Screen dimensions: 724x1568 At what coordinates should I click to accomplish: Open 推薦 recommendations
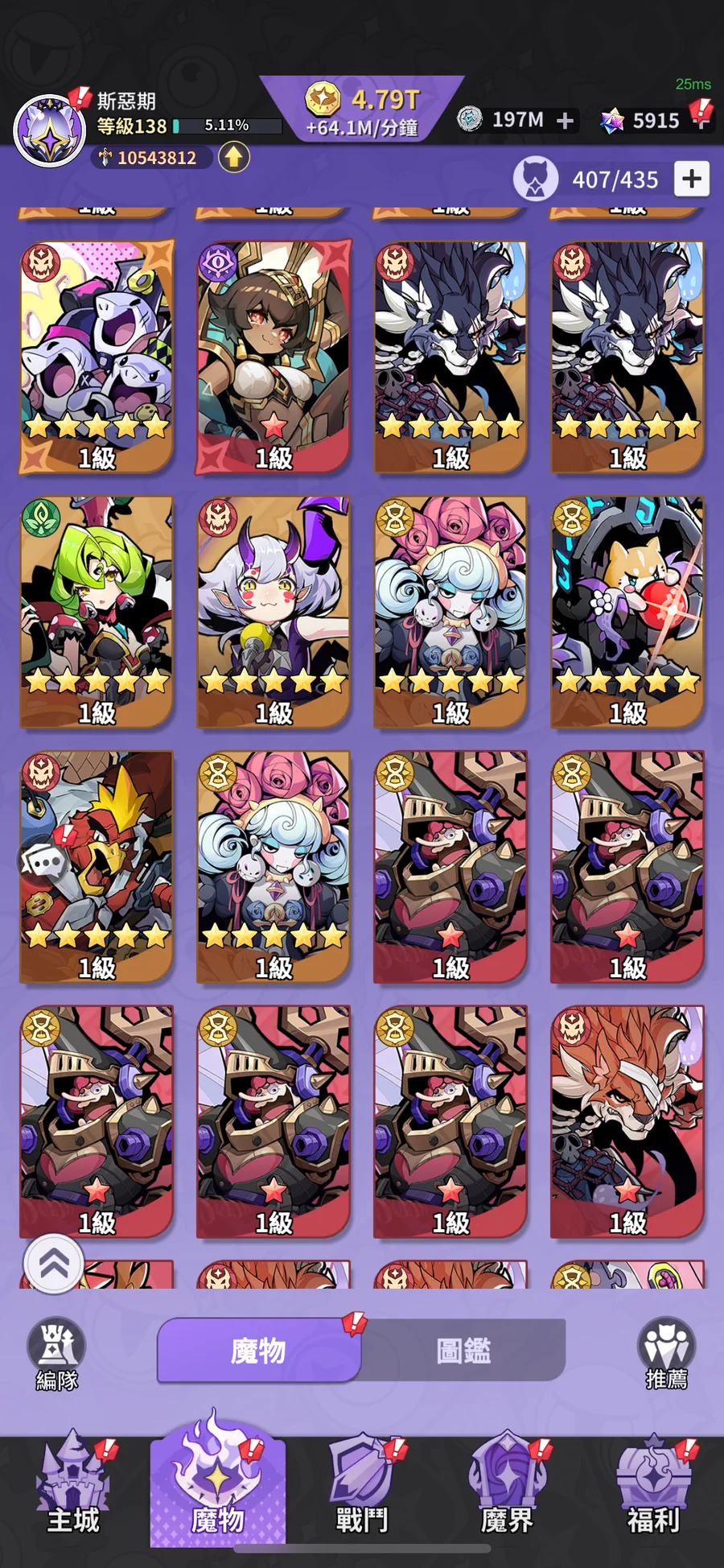coord(666,1354)
